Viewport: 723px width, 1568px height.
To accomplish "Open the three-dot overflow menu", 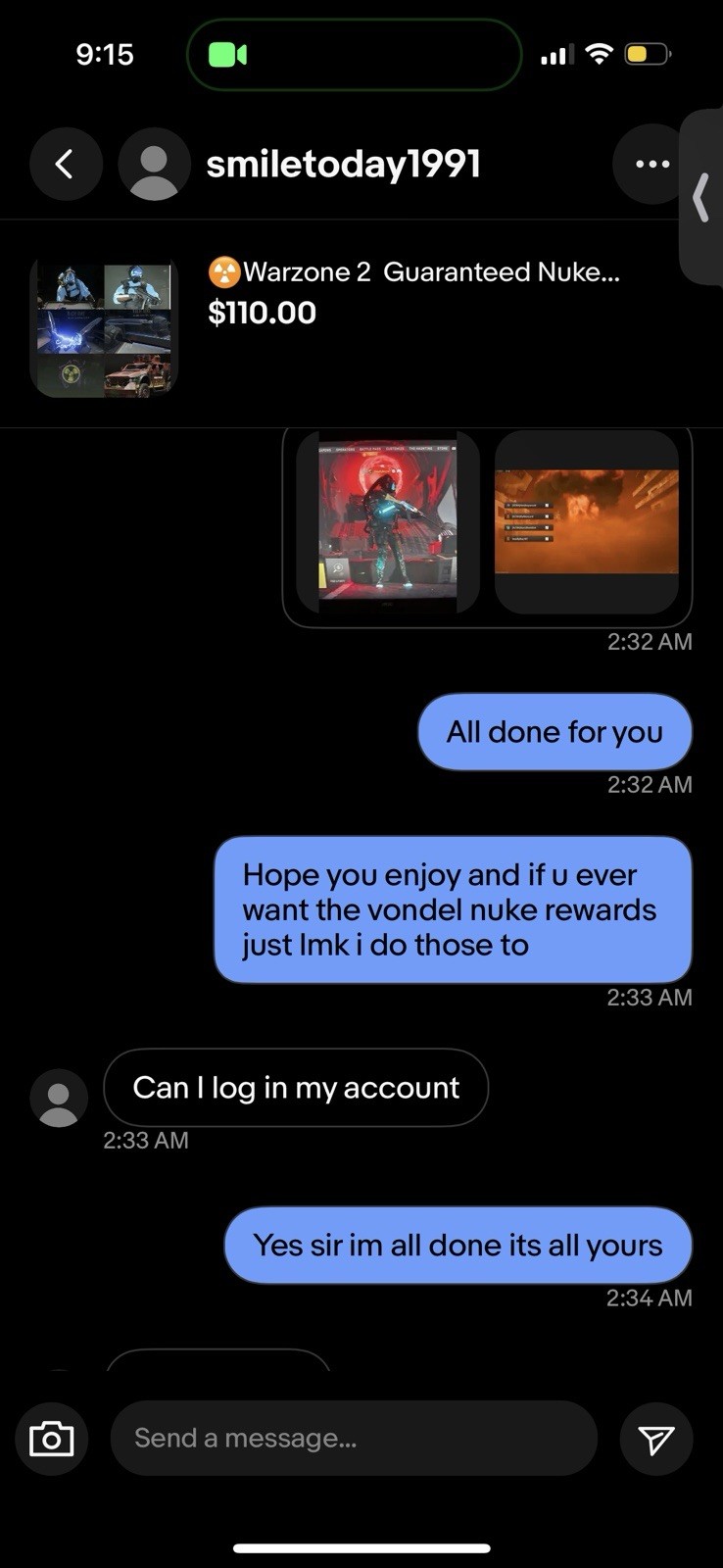I will click(x=651, y=164).
